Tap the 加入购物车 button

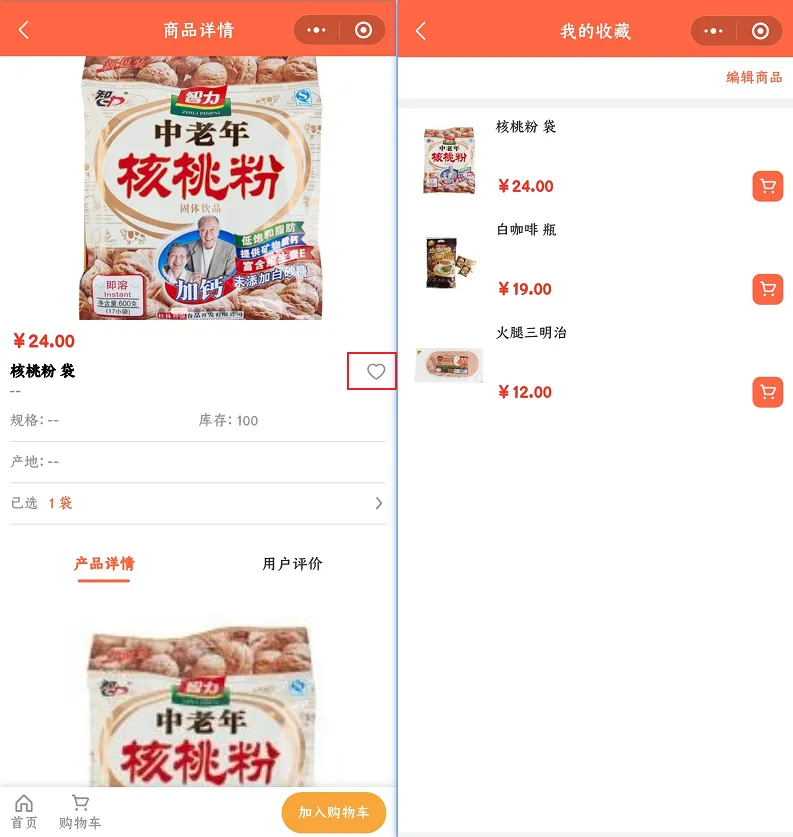click(x=334, y=812)
